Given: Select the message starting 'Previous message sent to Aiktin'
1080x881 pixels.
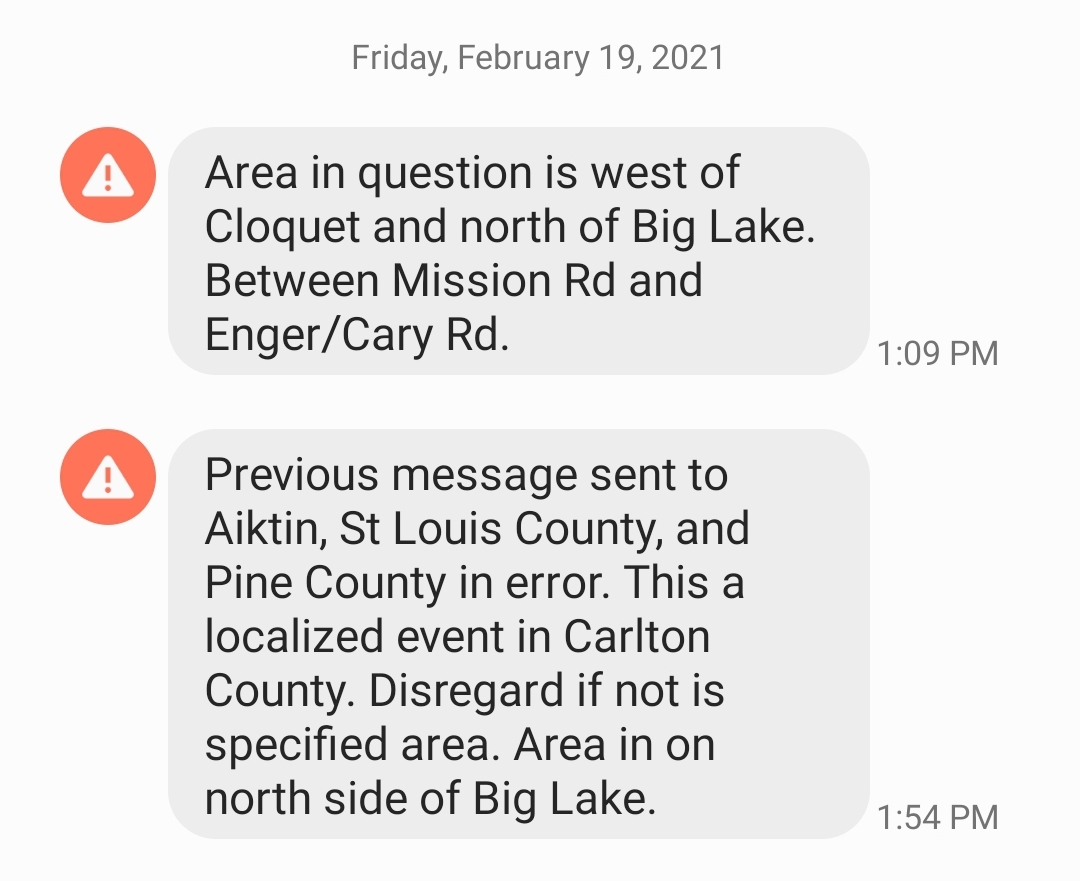Looking at the screenshot, I should 518,634.
